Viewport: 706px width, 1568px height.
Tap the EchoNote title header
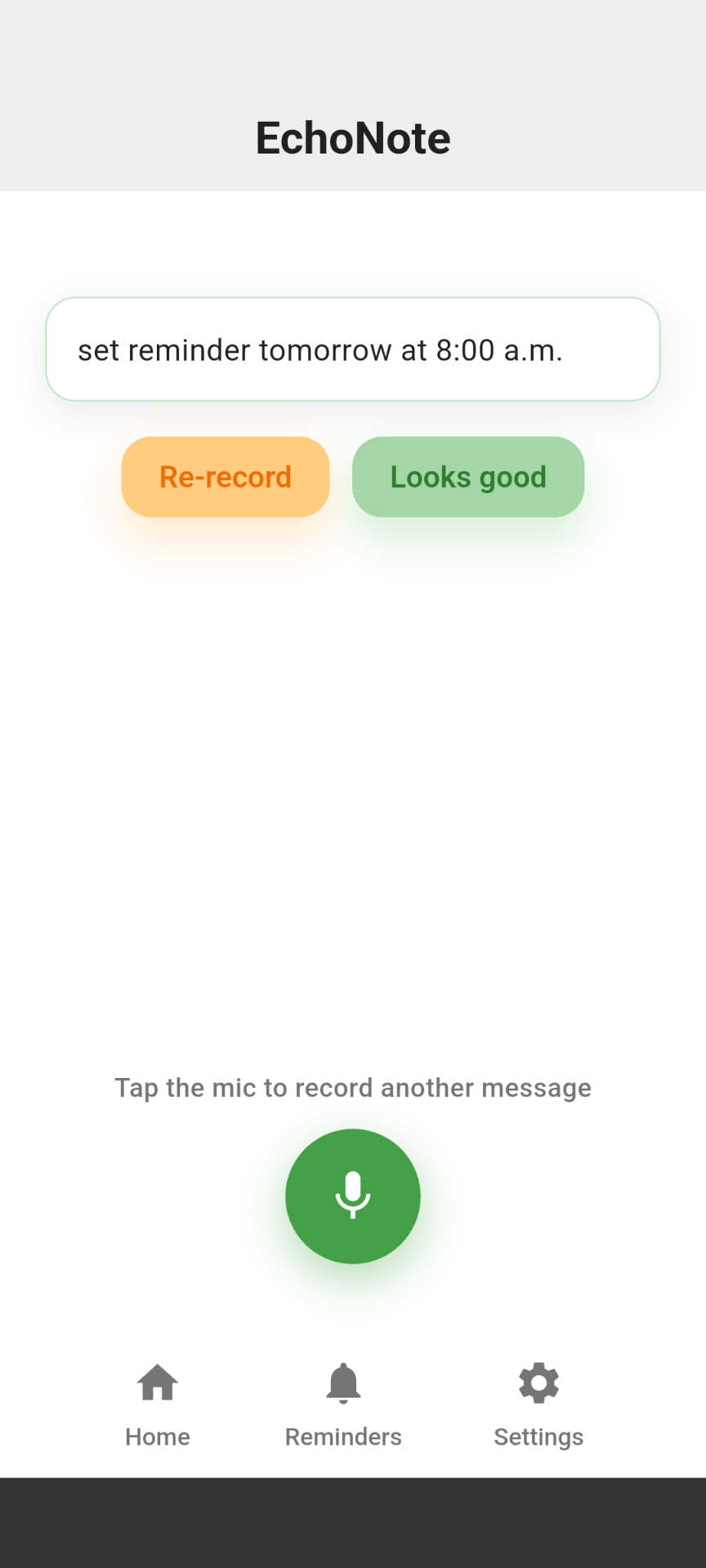[352, 137]
